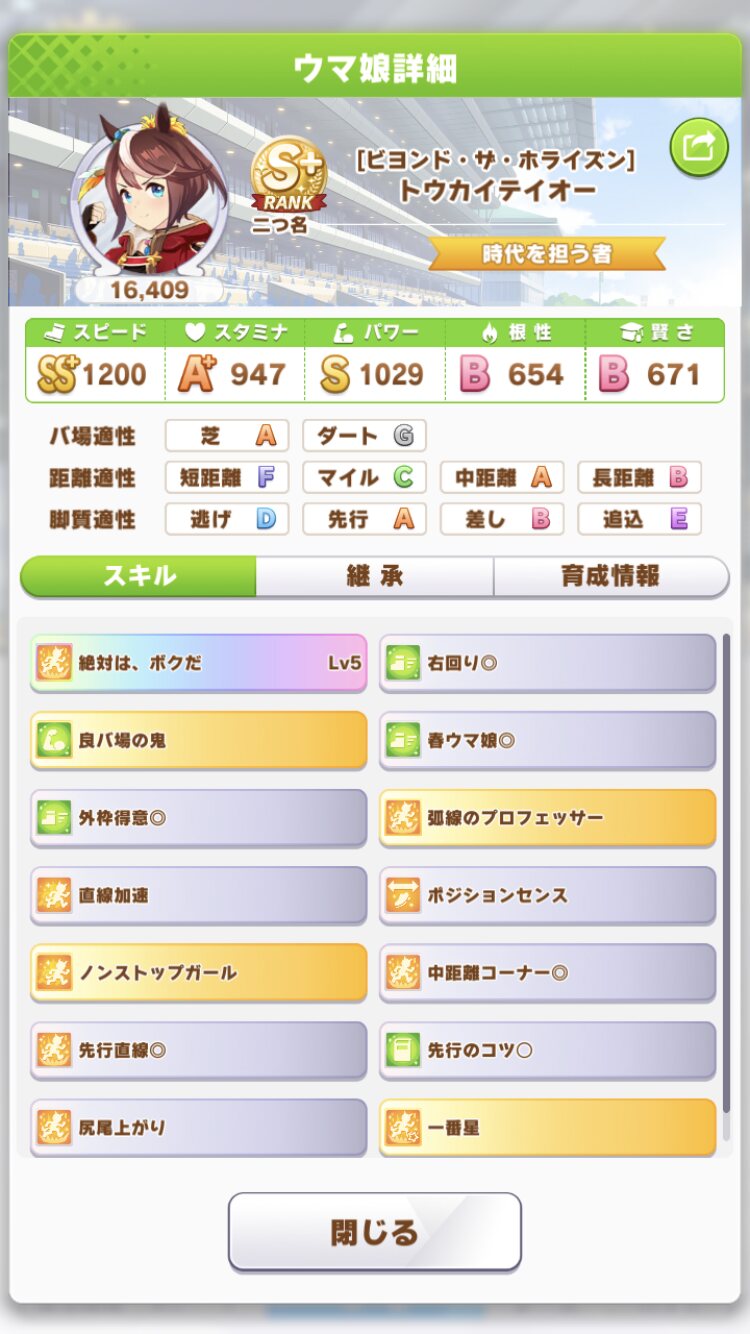This screenshot has height=1334, width=750.
Task: Show 春ウマ娘◎ skill details
Action: [547, 740]
